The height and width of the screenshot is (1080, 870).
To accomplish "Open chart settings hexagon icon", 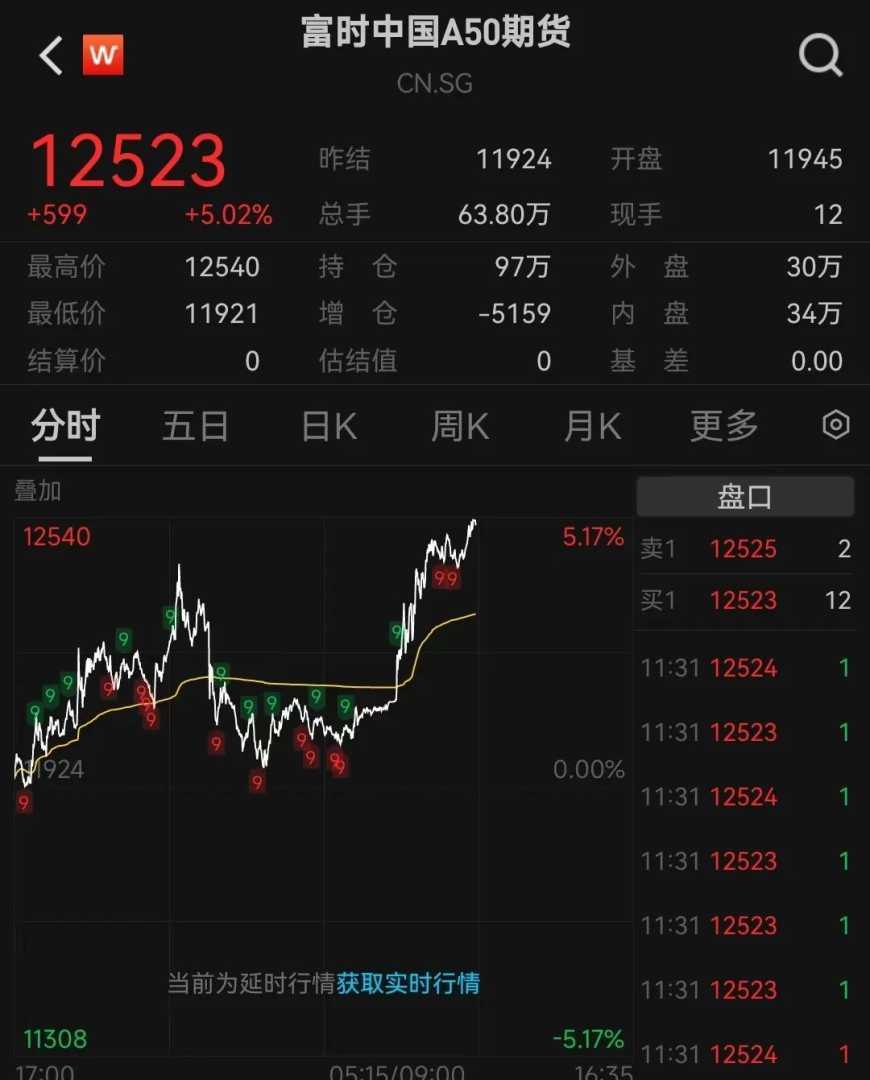I will coord(835,426).
